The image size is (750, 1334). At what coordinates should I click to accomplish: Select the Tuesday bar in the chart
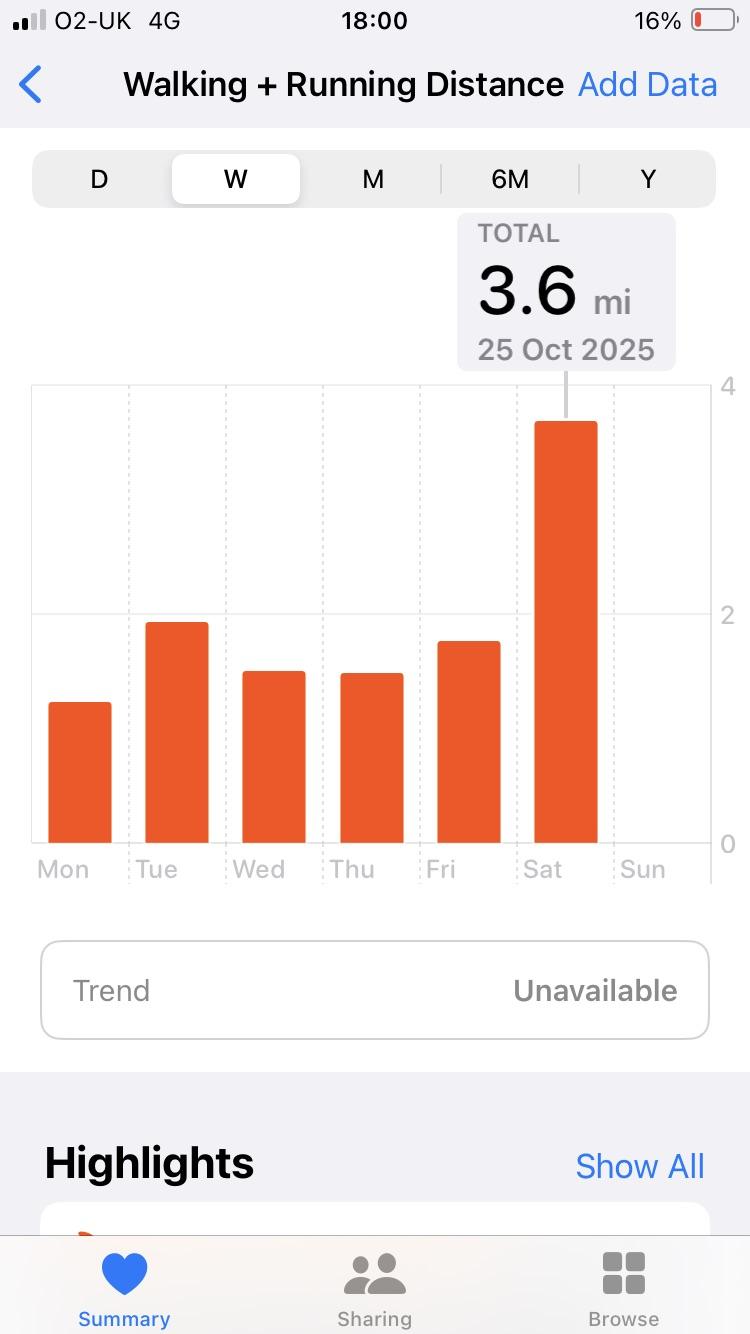(177, 732)
